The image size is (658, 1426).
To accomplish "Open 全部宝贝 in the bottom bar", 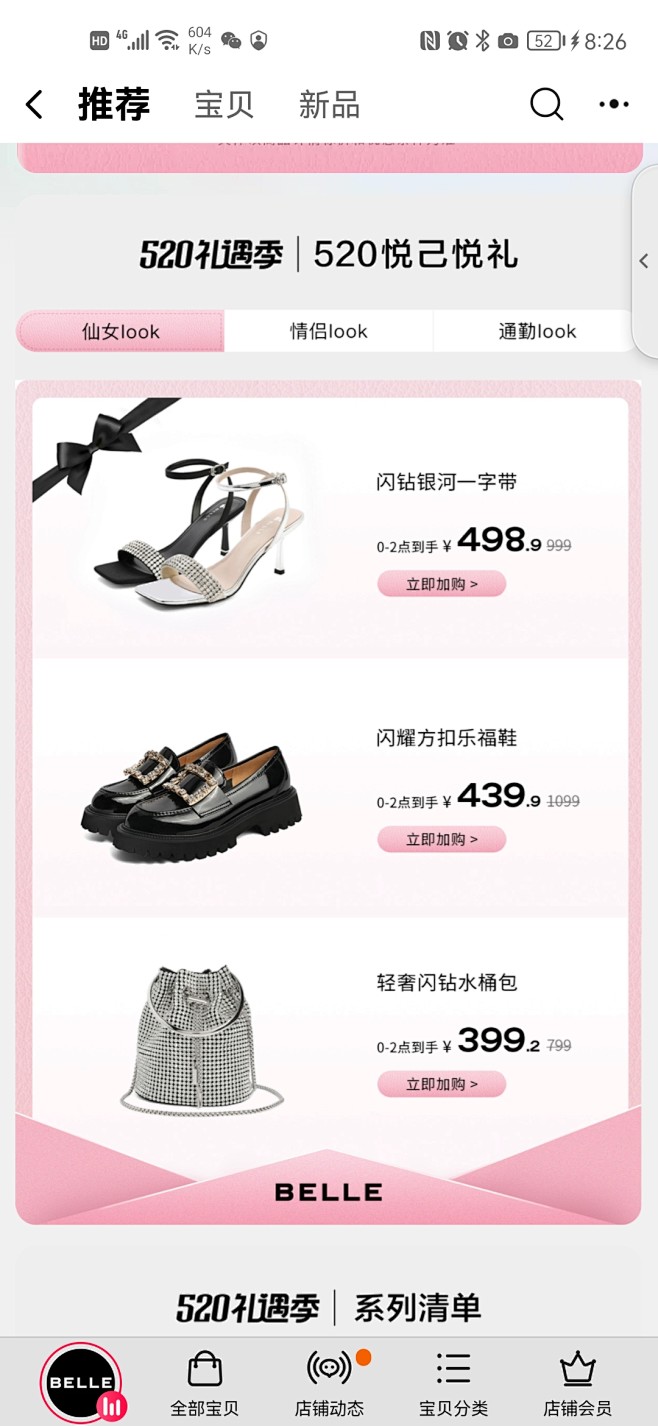I will (205, 1384).
